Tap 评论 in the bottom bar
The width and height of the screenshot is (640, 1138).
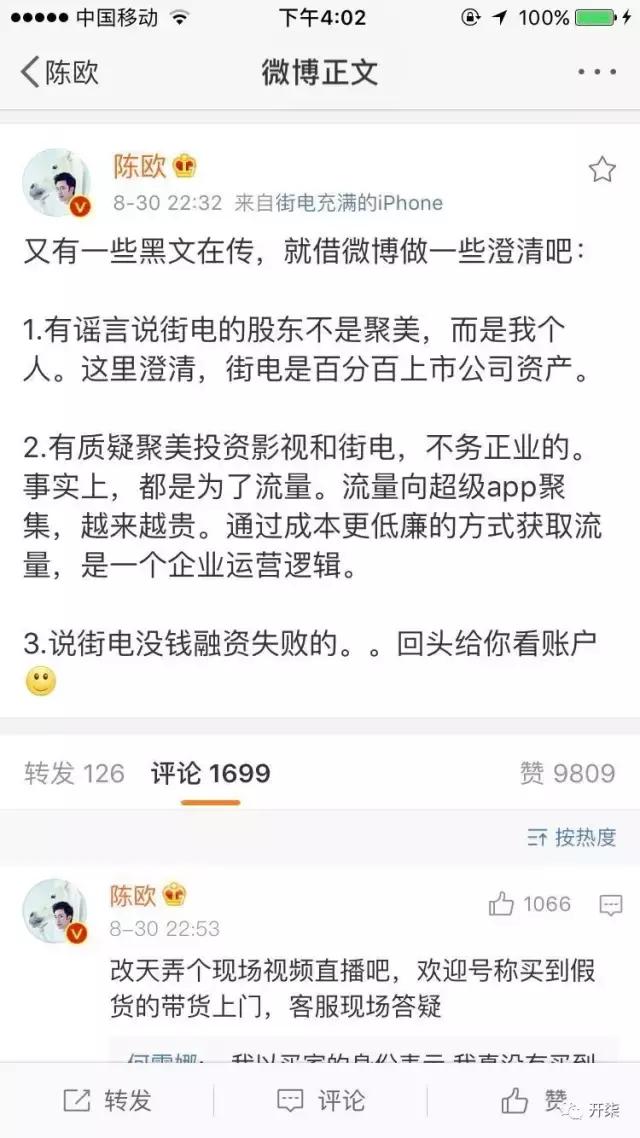(320, 1100)
